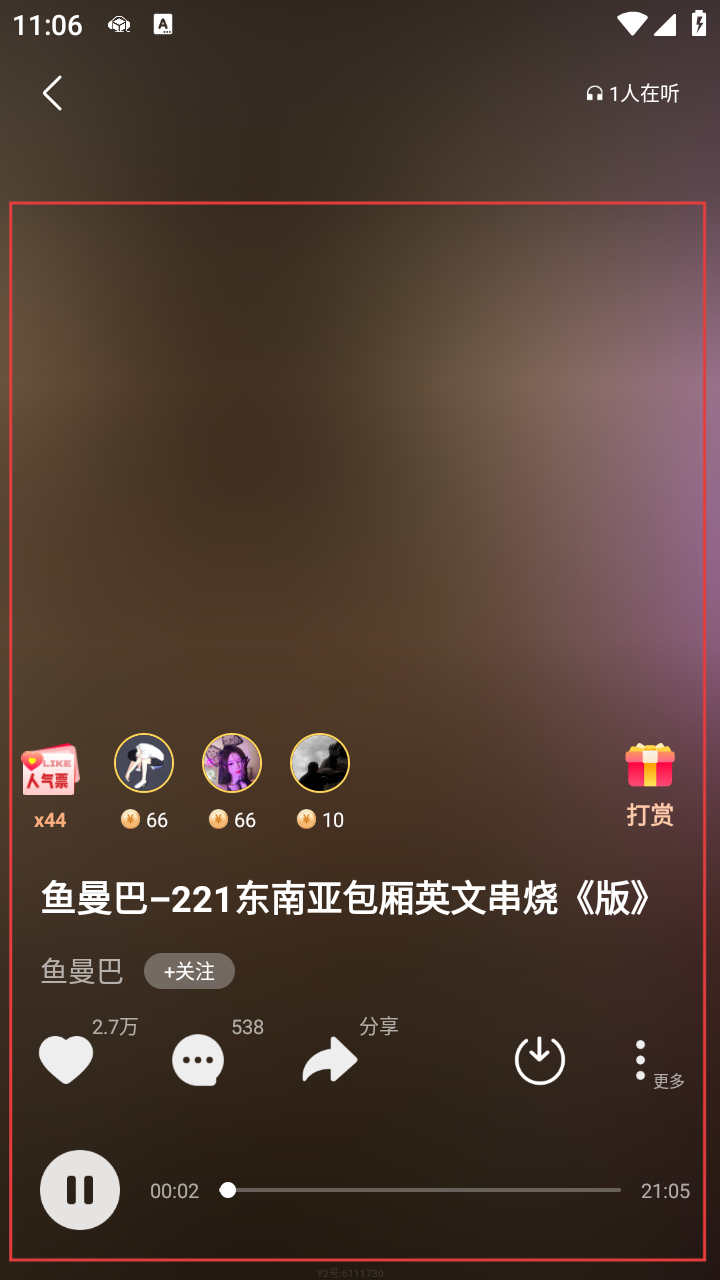Pause the playback

pyautogui.click(x=80, y=1190)
